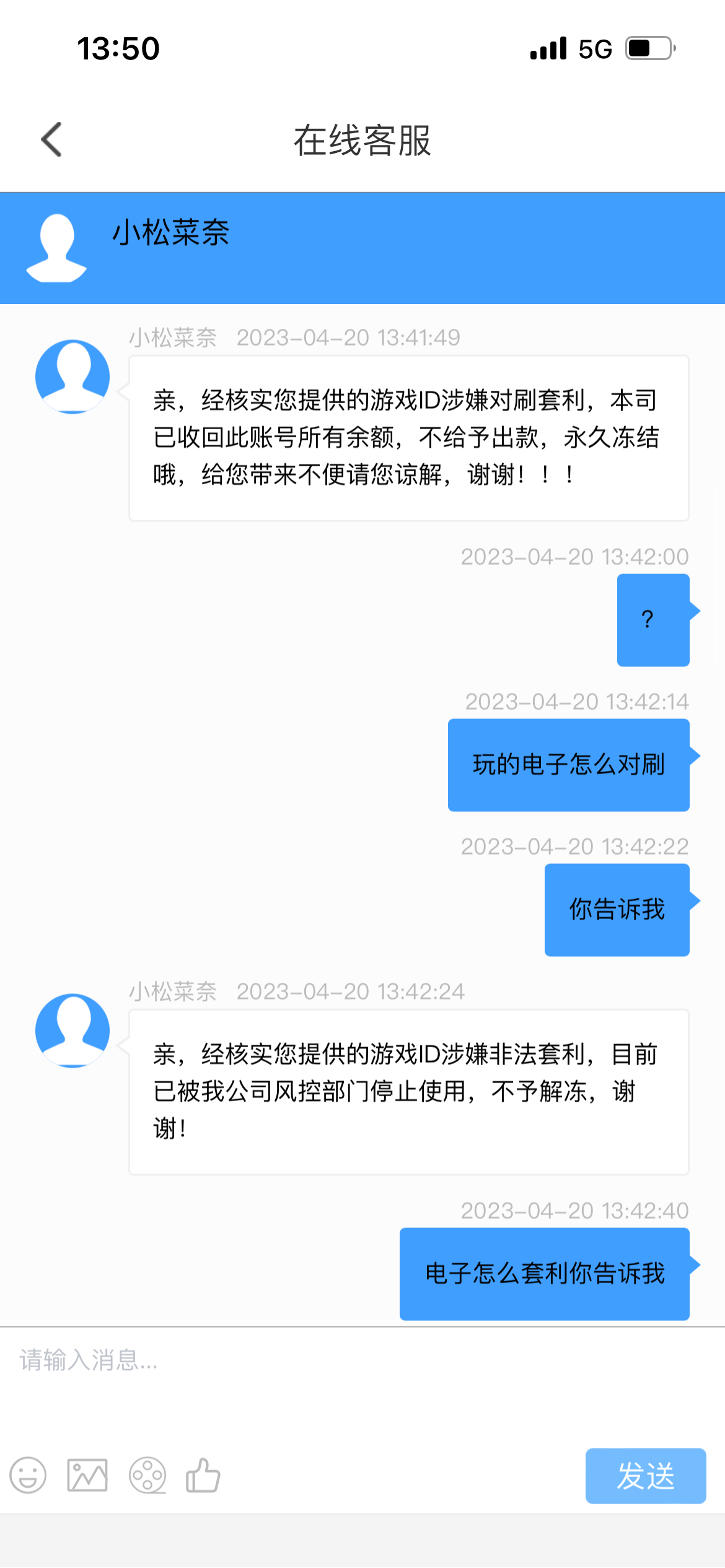Attach an image to the chat
Screen dimensions: 725x1568
click(x=87, y=1475)
